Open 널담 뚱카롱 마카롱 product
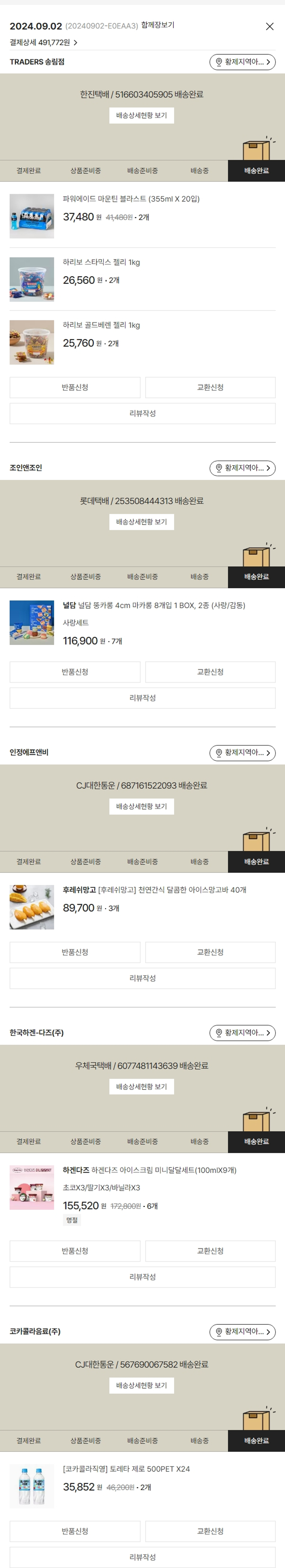This screenshot has width=285, height=1568. coord(154,605)
